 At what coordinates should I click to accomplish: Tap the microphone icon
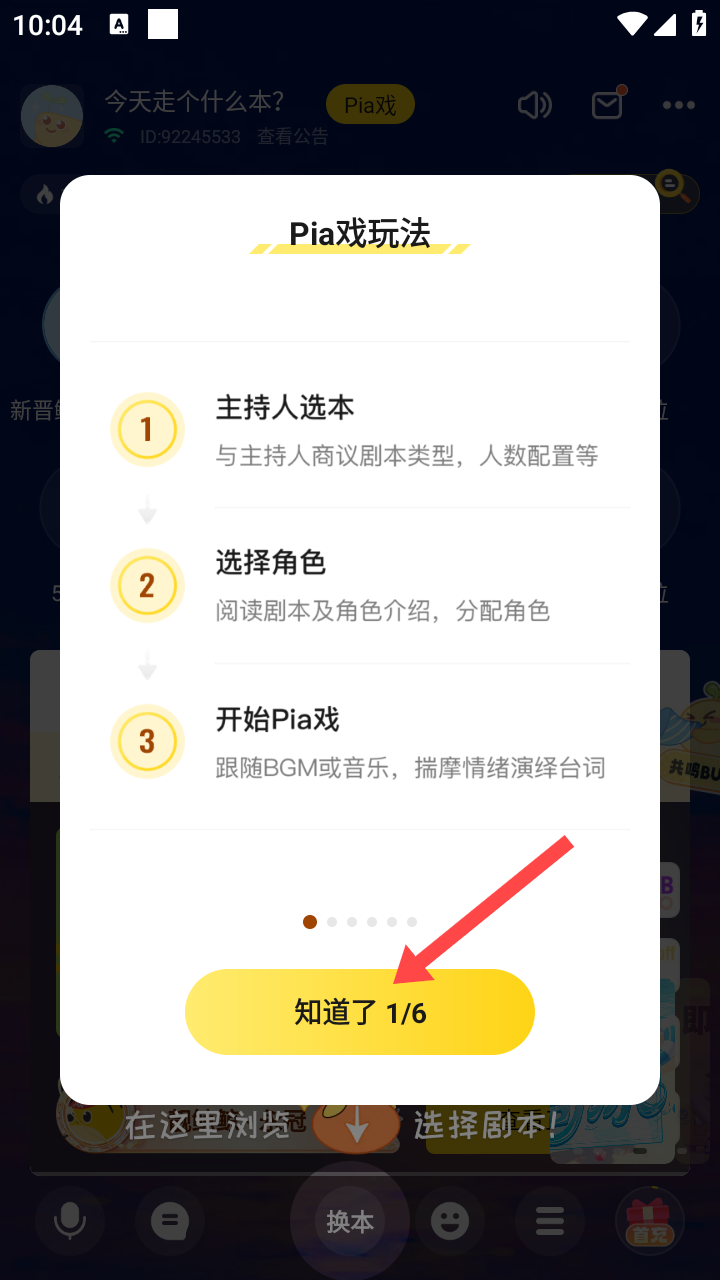click(x=69, y=1221)
